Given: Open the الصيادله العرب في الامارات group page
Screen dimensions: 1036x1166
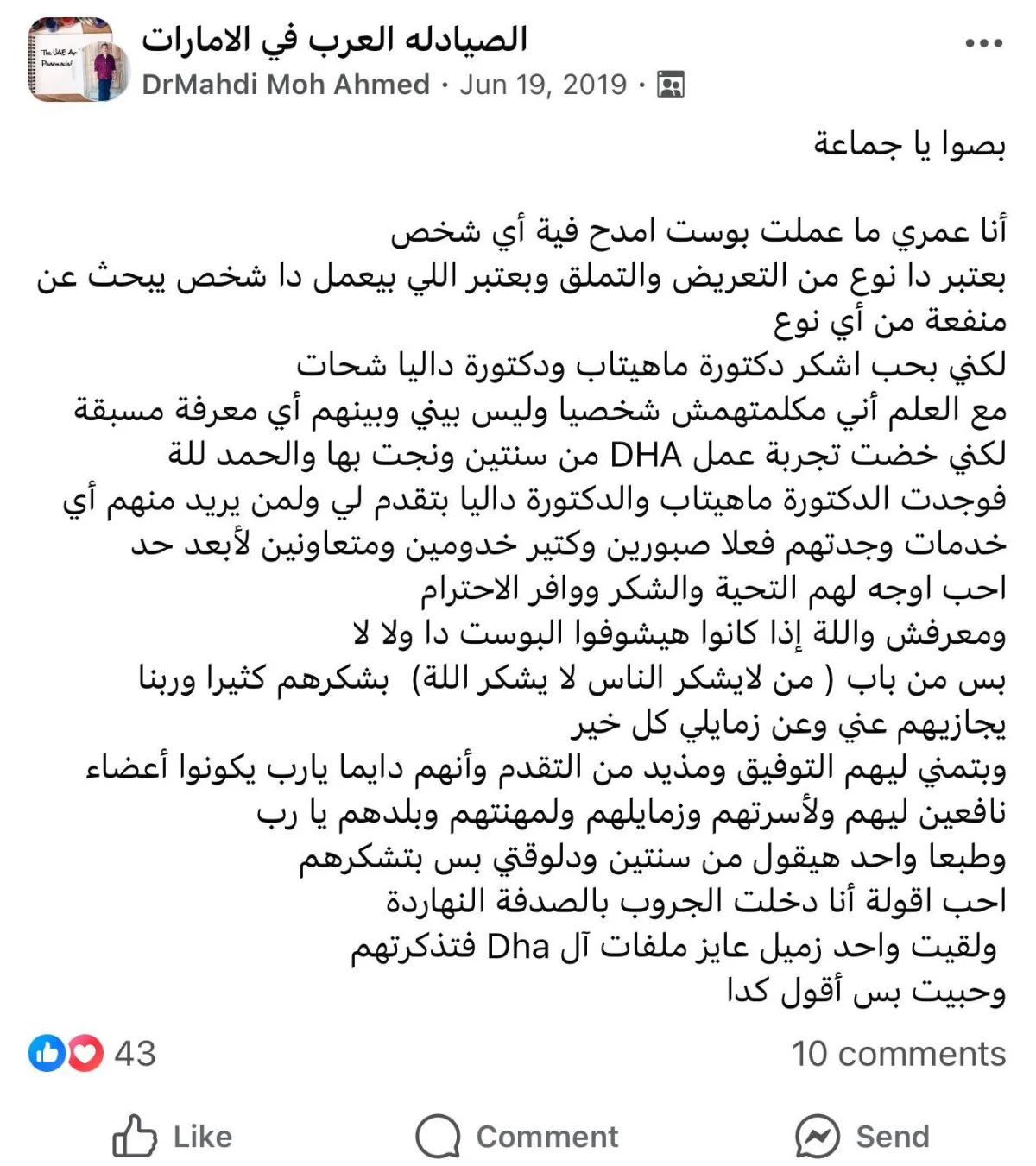Looking at the screenshot, I should [334, 40].
